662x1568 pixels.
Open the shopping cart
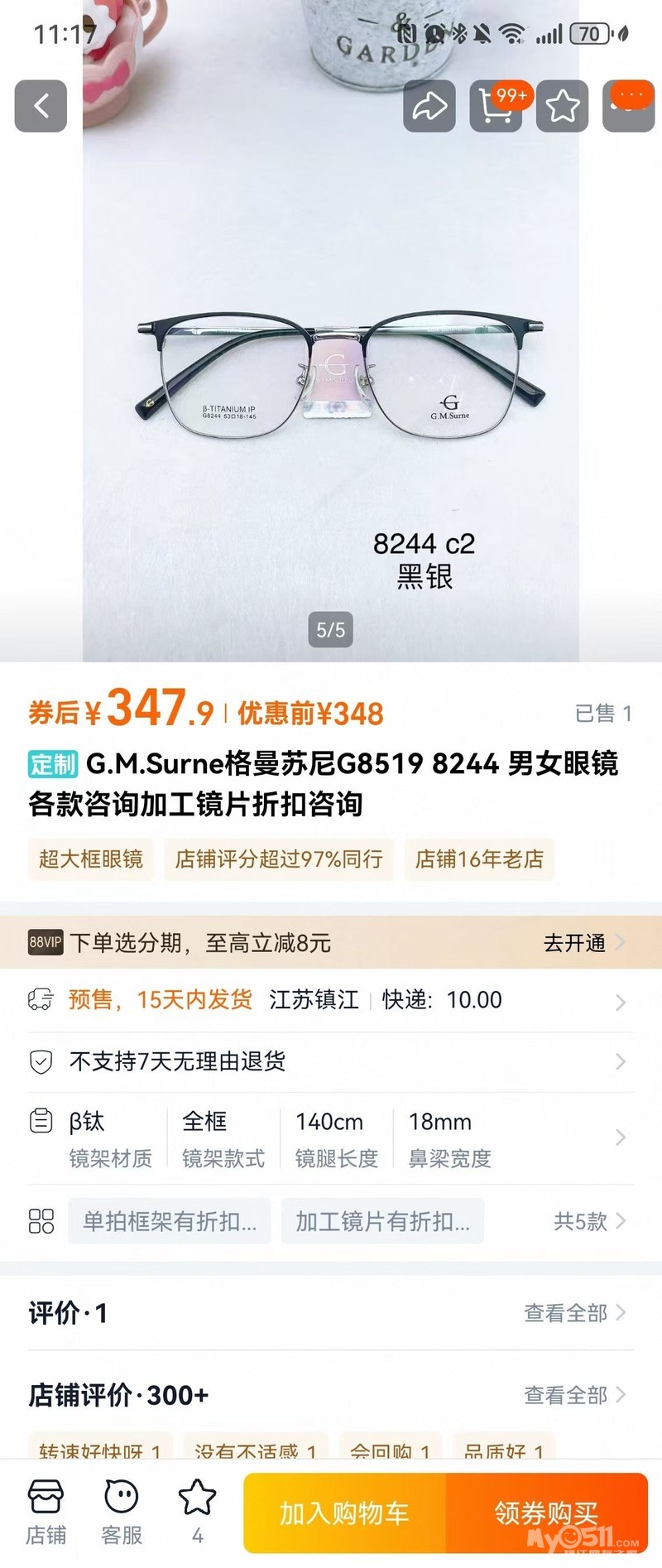(x=496, y=106)
